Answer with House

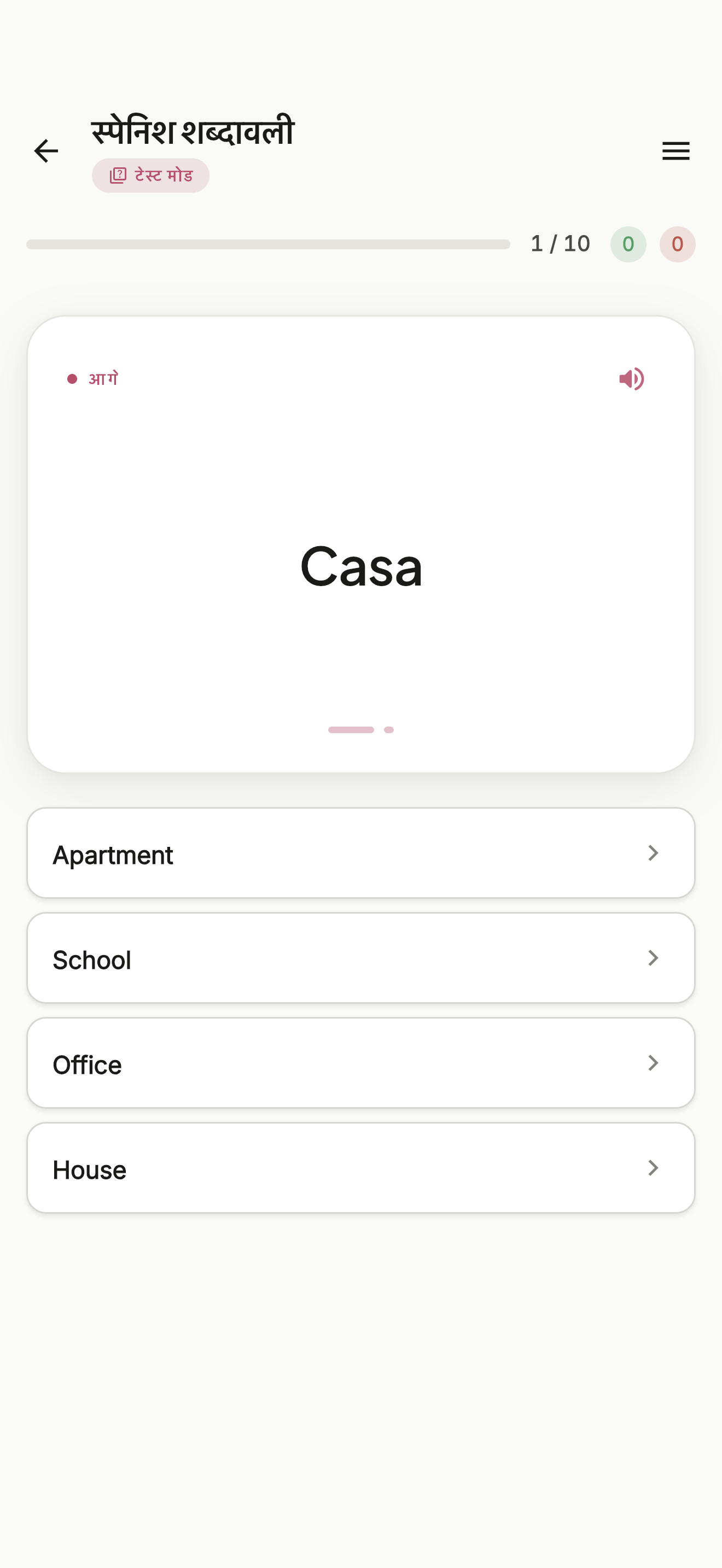(x=361, y=1168)
